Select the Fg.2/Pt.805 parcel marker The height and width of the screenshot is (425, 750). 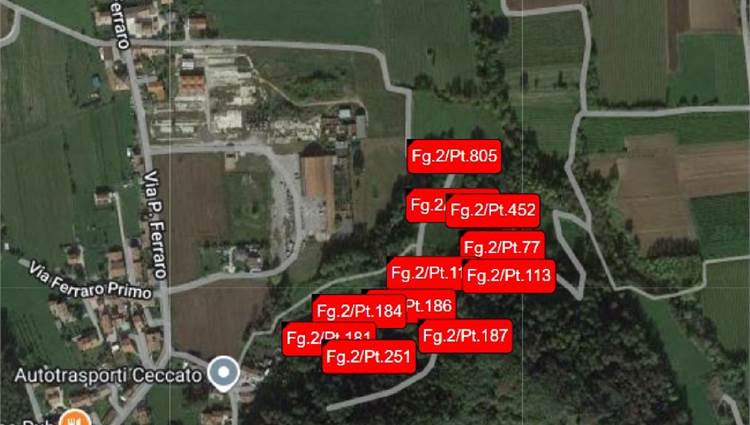click(x=453, y=156)
